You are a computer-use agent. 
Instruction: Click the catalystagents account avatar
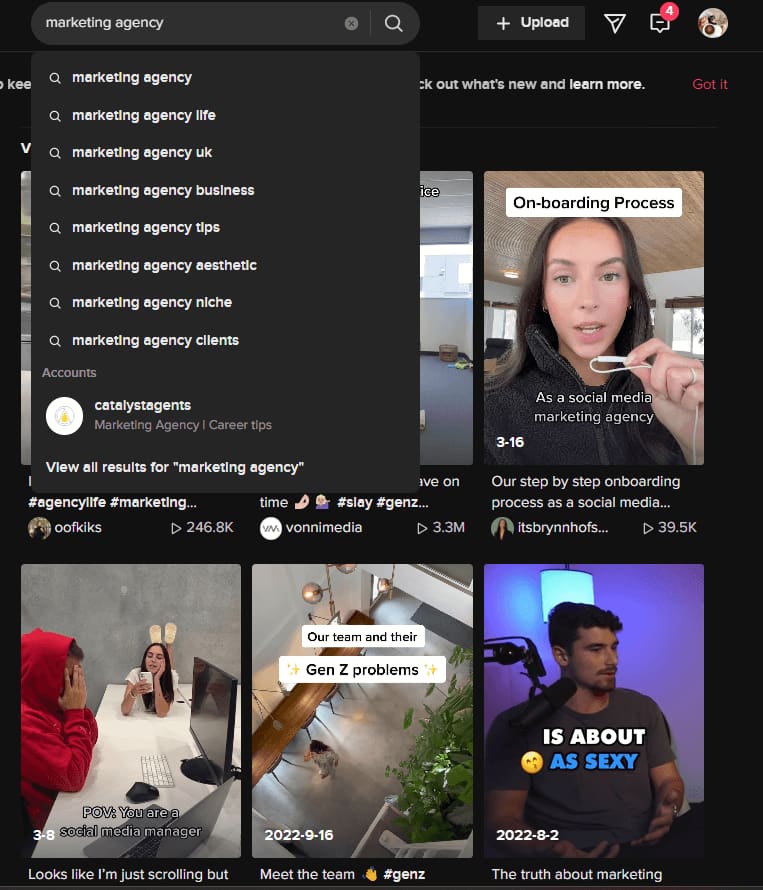point(64,415)
